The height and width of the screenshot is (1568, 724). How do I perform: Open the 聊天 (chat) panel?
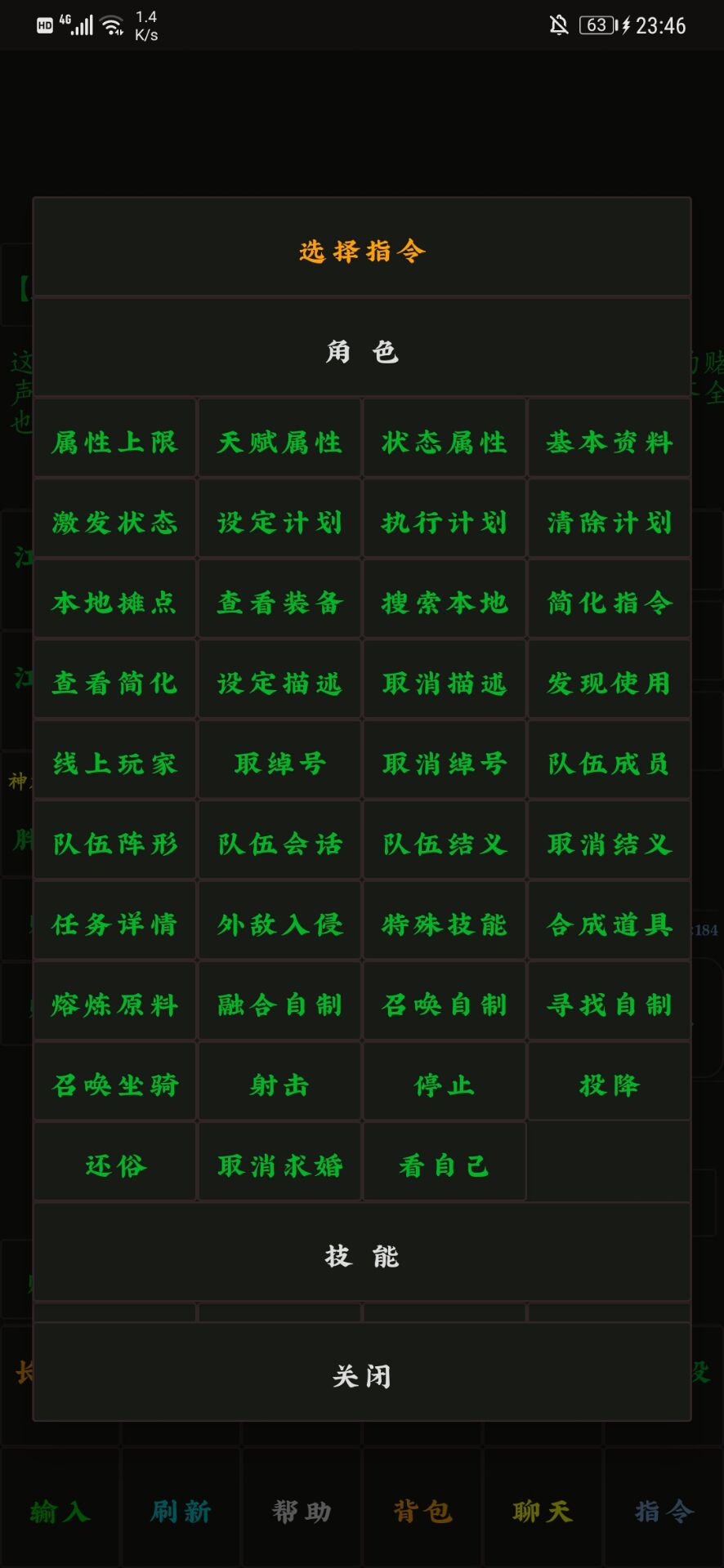pos(542,1512)
